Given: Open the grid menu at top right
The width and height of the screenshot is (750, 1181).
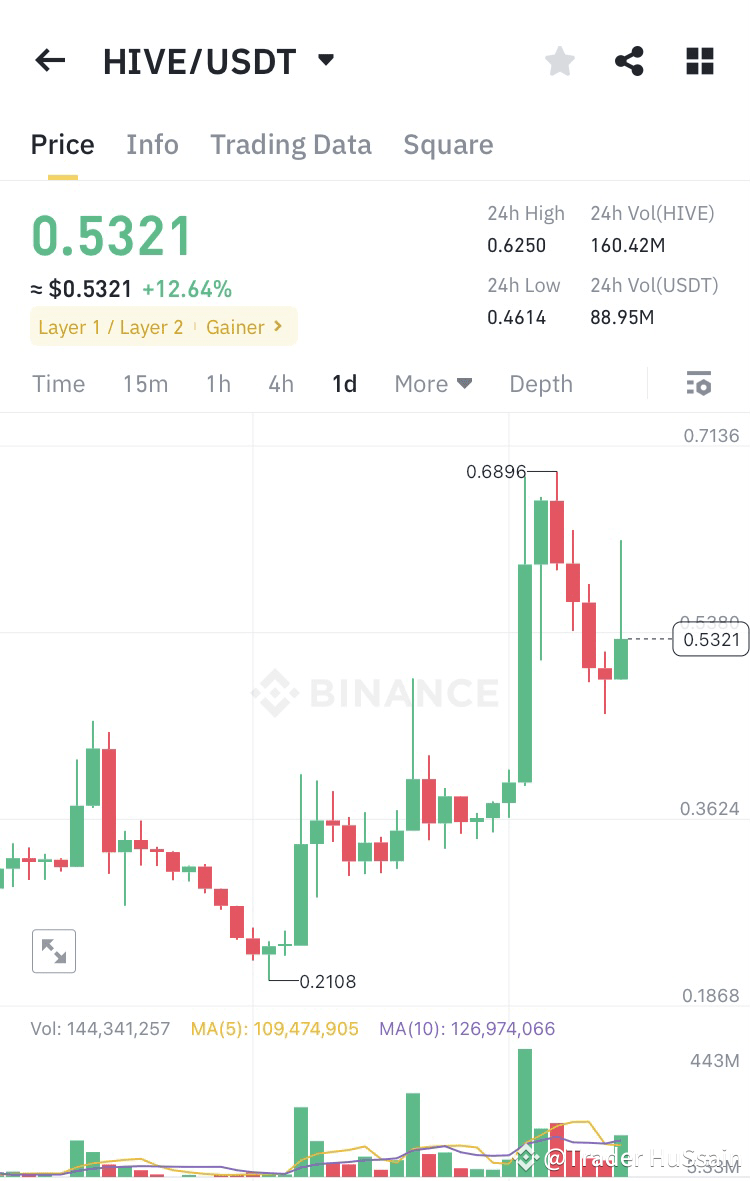Looking at the screenshot, I should coord(699,60).
